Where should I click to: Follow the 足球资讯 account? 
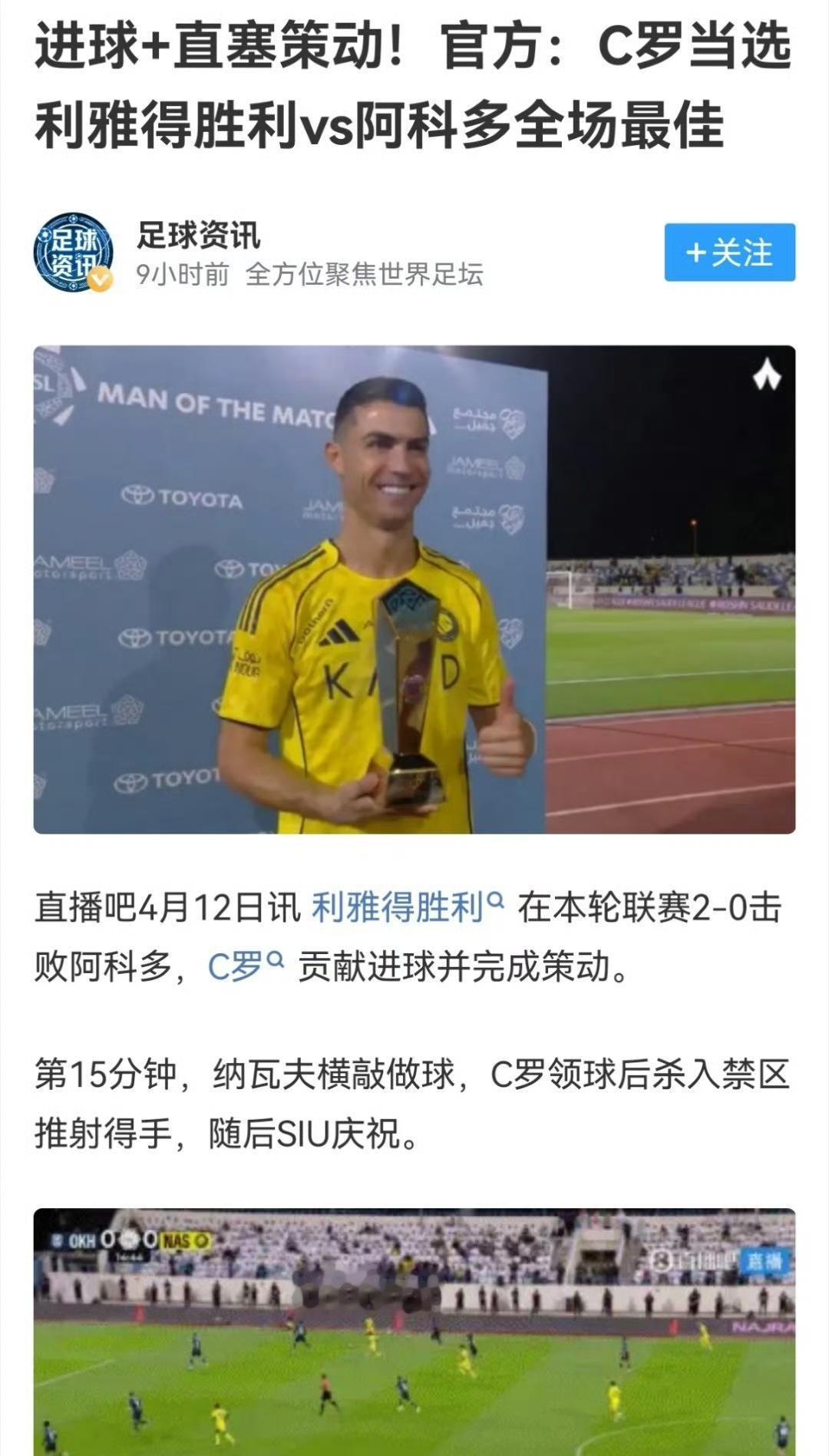pyautogui.click(x=729, y=253)
